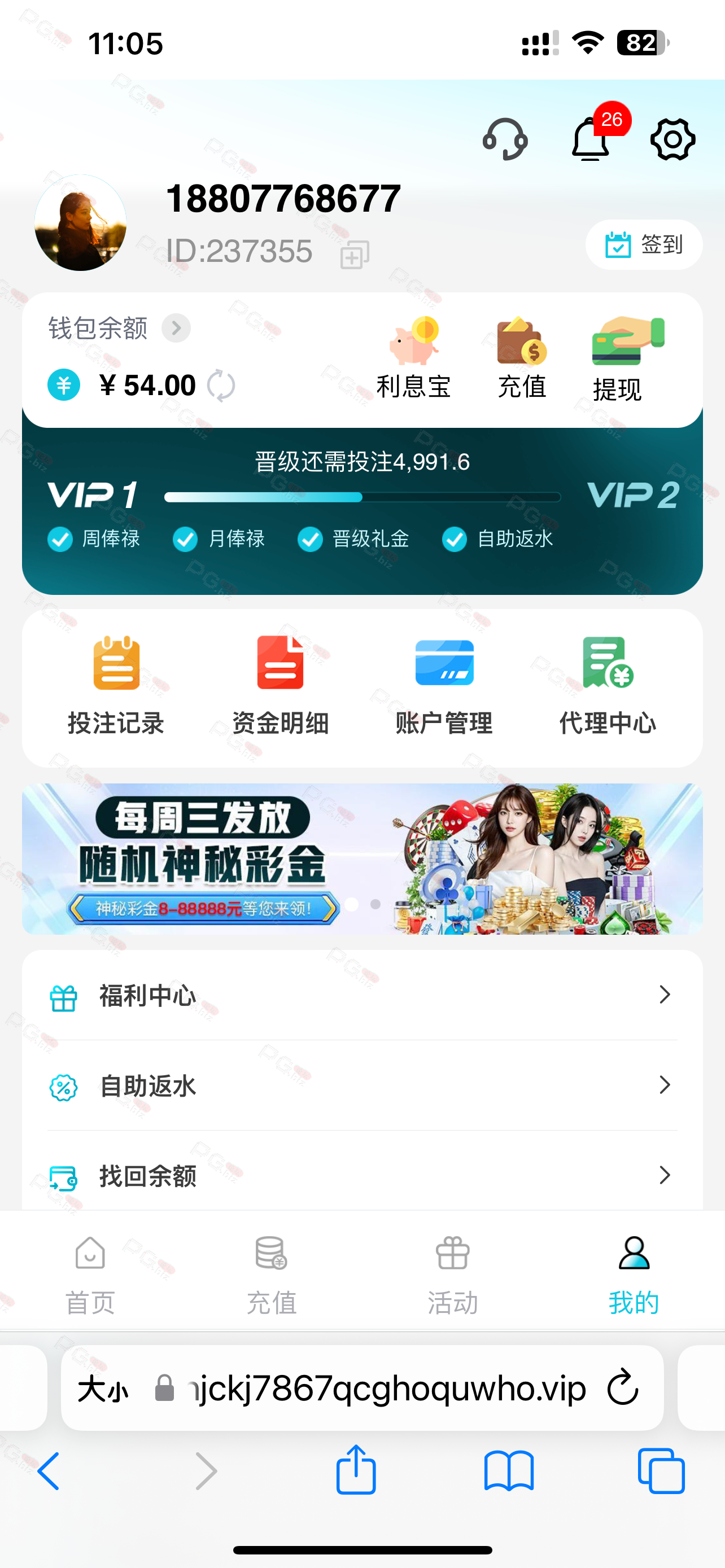Tap the 签到 check-in button
This screenshot has width=725, height=1568.
point(644,245)
